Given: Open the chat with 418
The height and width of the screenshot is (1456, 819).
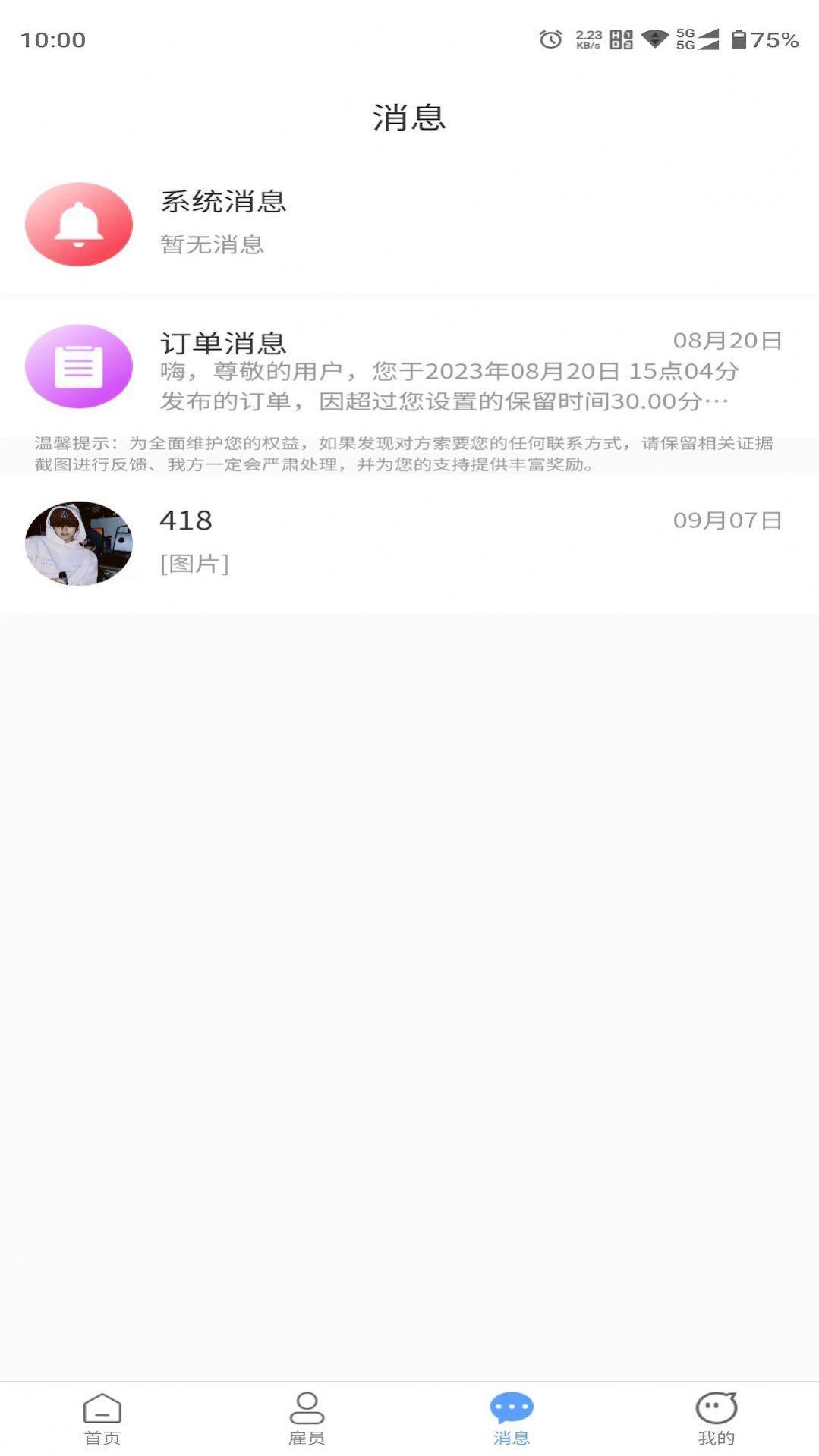Looking at the screenshot, I should [410, 542].
